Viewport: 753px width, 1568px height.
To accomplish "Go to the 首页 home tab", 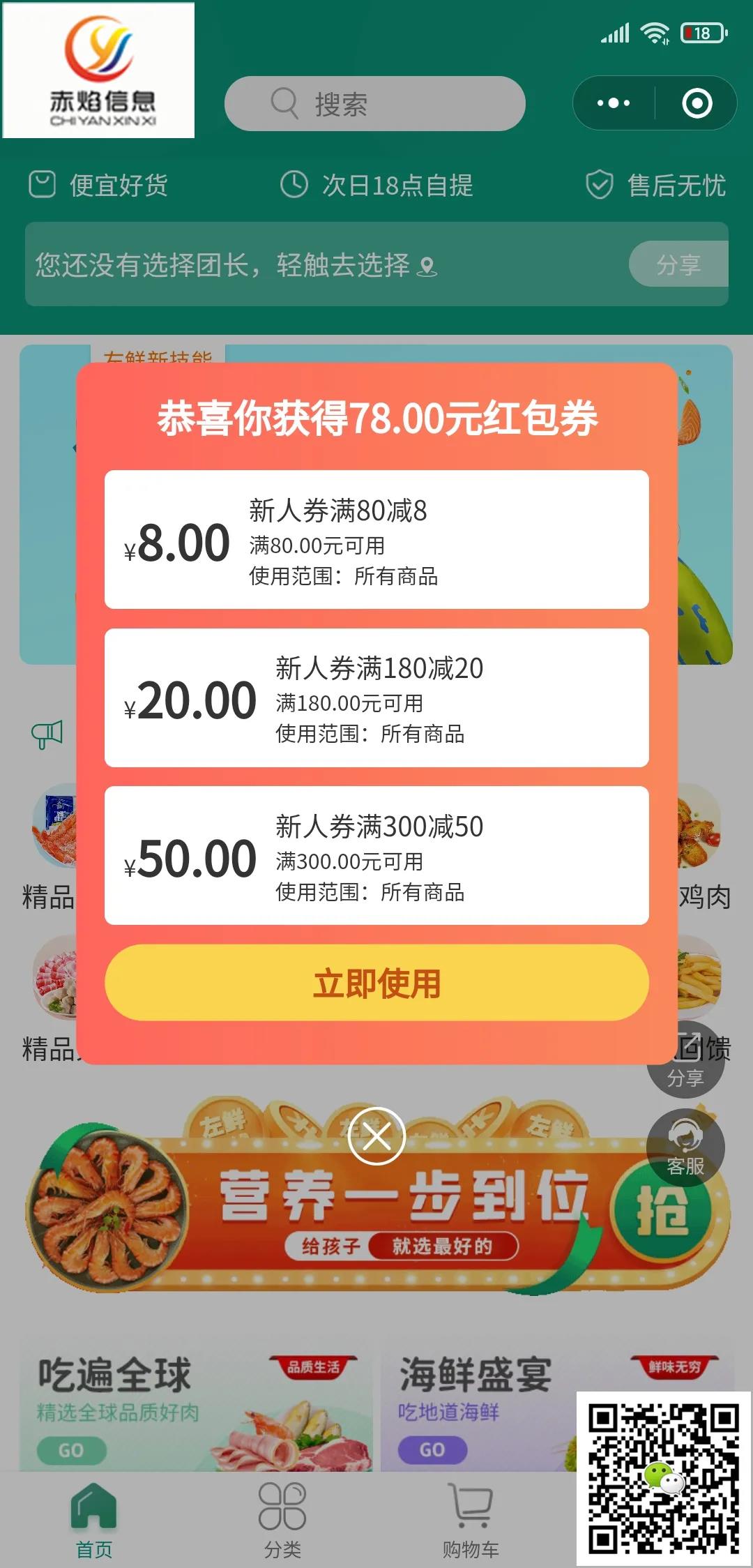I will (94, 1521).
